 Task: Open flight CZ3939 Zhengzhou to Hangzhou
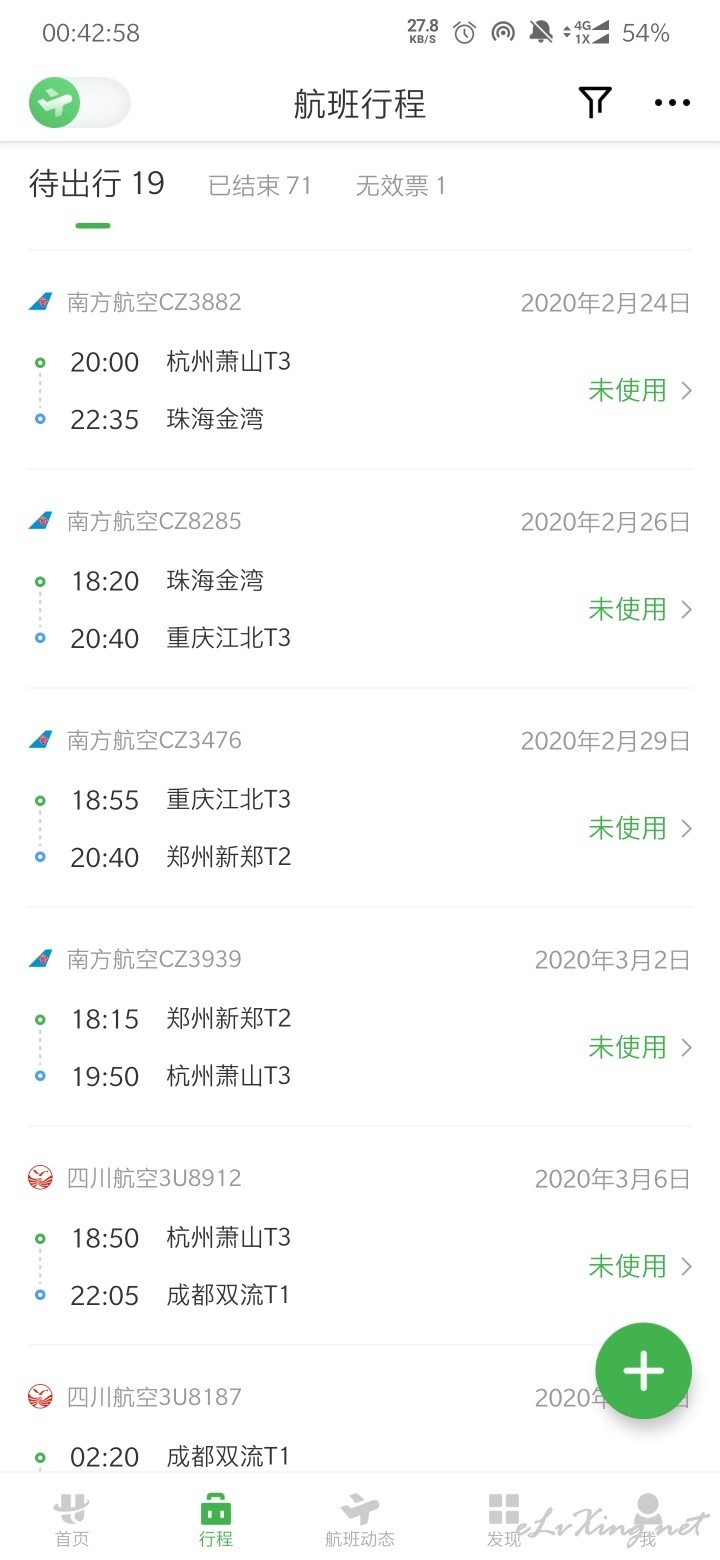360,1017
